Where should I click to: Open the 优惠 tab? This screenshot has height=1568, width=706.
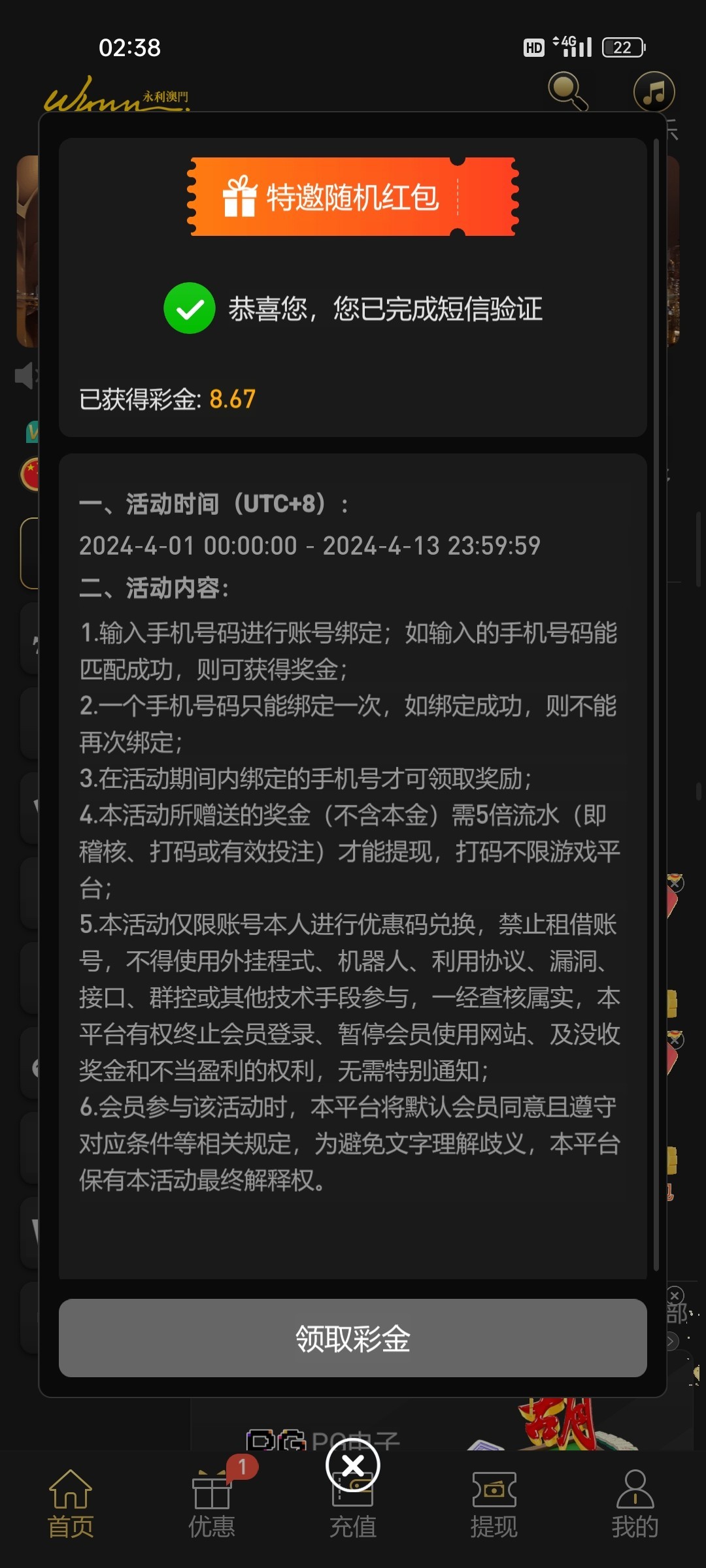click(212, 1504)
